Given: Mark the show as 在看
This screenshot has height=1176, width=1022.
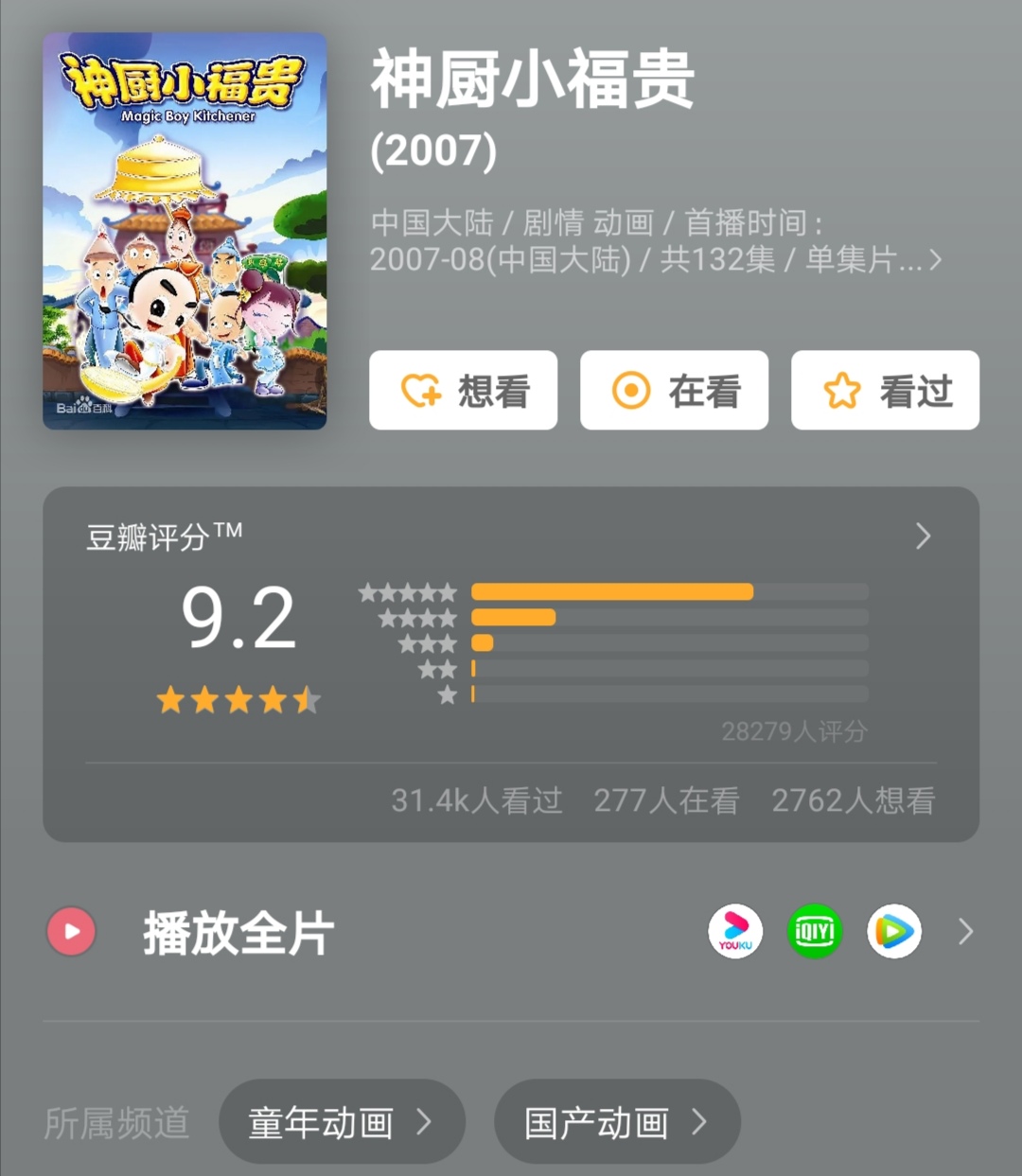Looking at the screenshot, I should (674, 390).
